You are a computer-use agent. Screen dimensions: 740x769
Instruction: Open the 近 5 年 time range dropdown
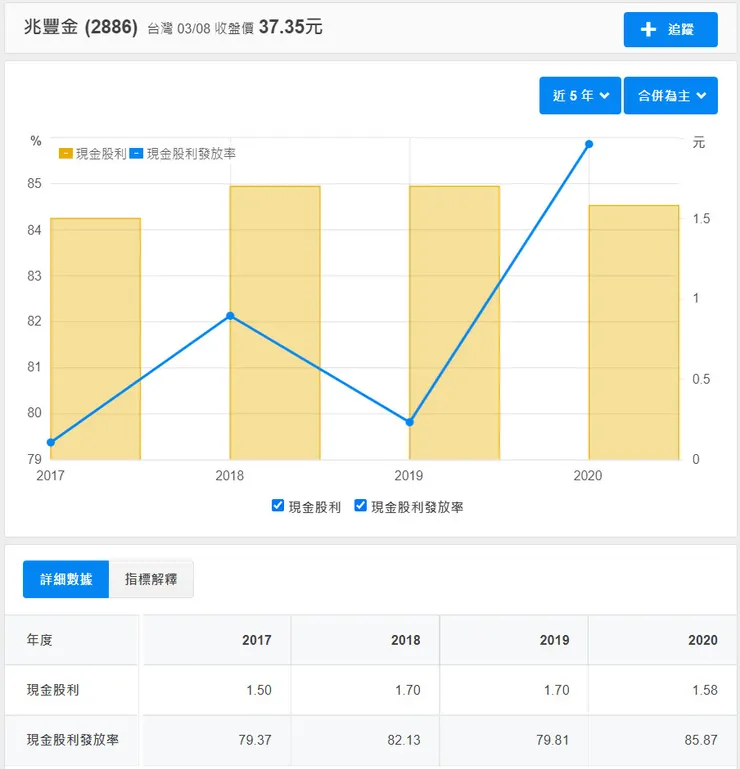(580, 95)
